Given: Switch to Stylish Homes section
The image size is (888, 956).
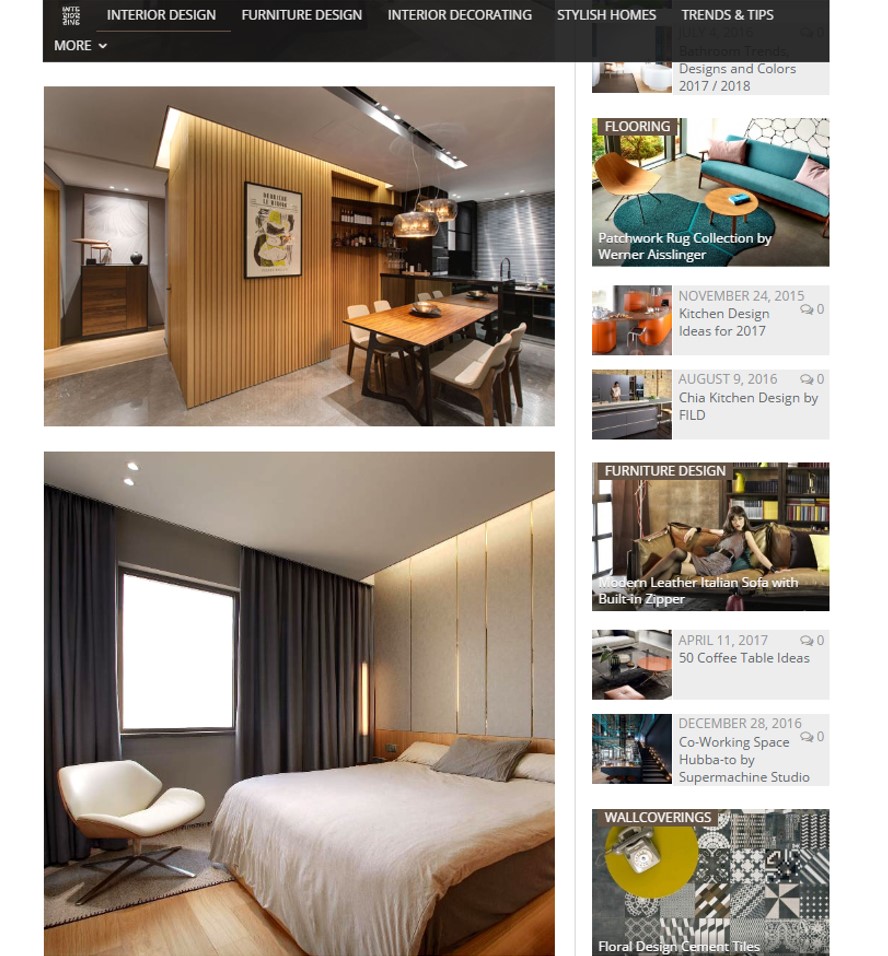Looking at the screenshot, I should click(x=606, y=15).
